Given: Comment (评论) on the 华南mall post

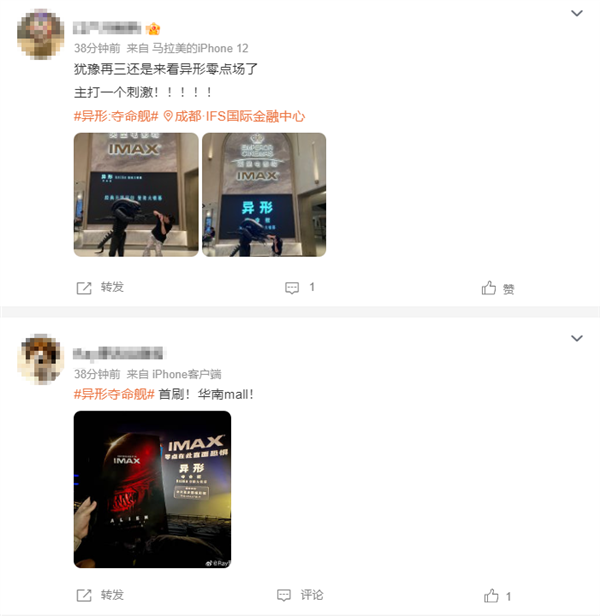Looking at the screenshot, I should click(299, 594).
